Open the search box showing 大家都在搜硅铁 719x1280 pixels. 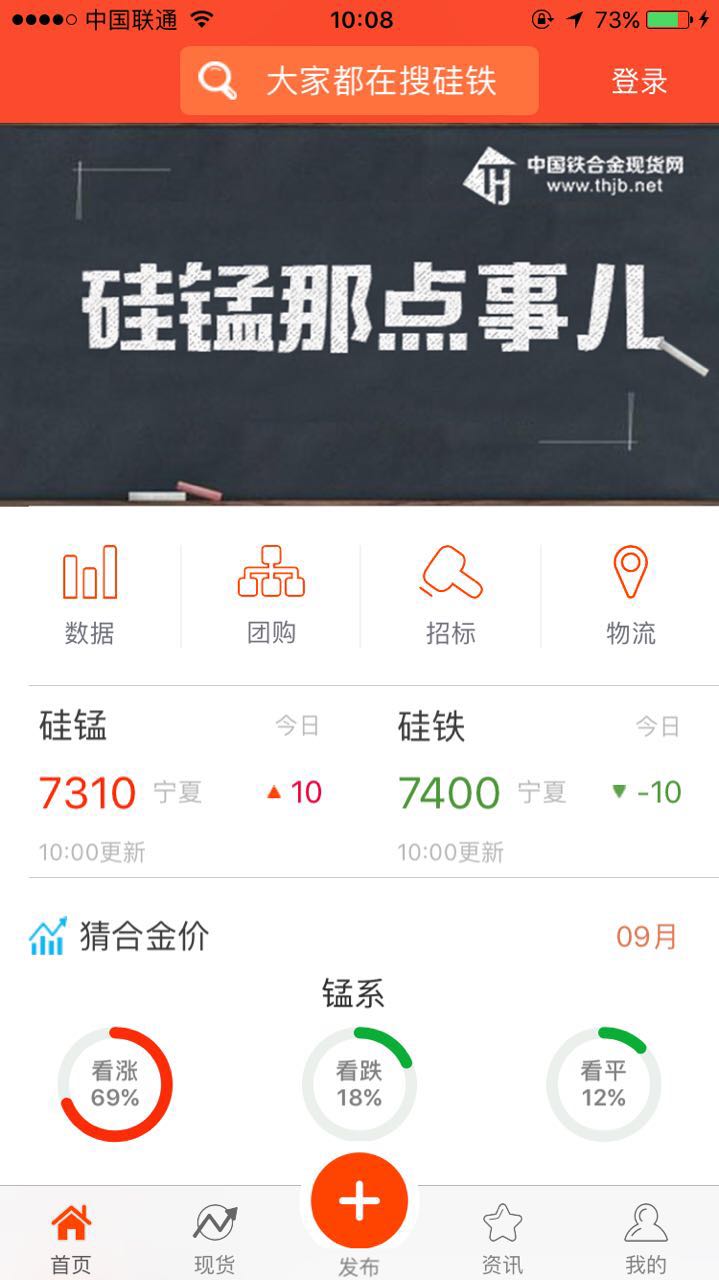click(x=359, y=81)
